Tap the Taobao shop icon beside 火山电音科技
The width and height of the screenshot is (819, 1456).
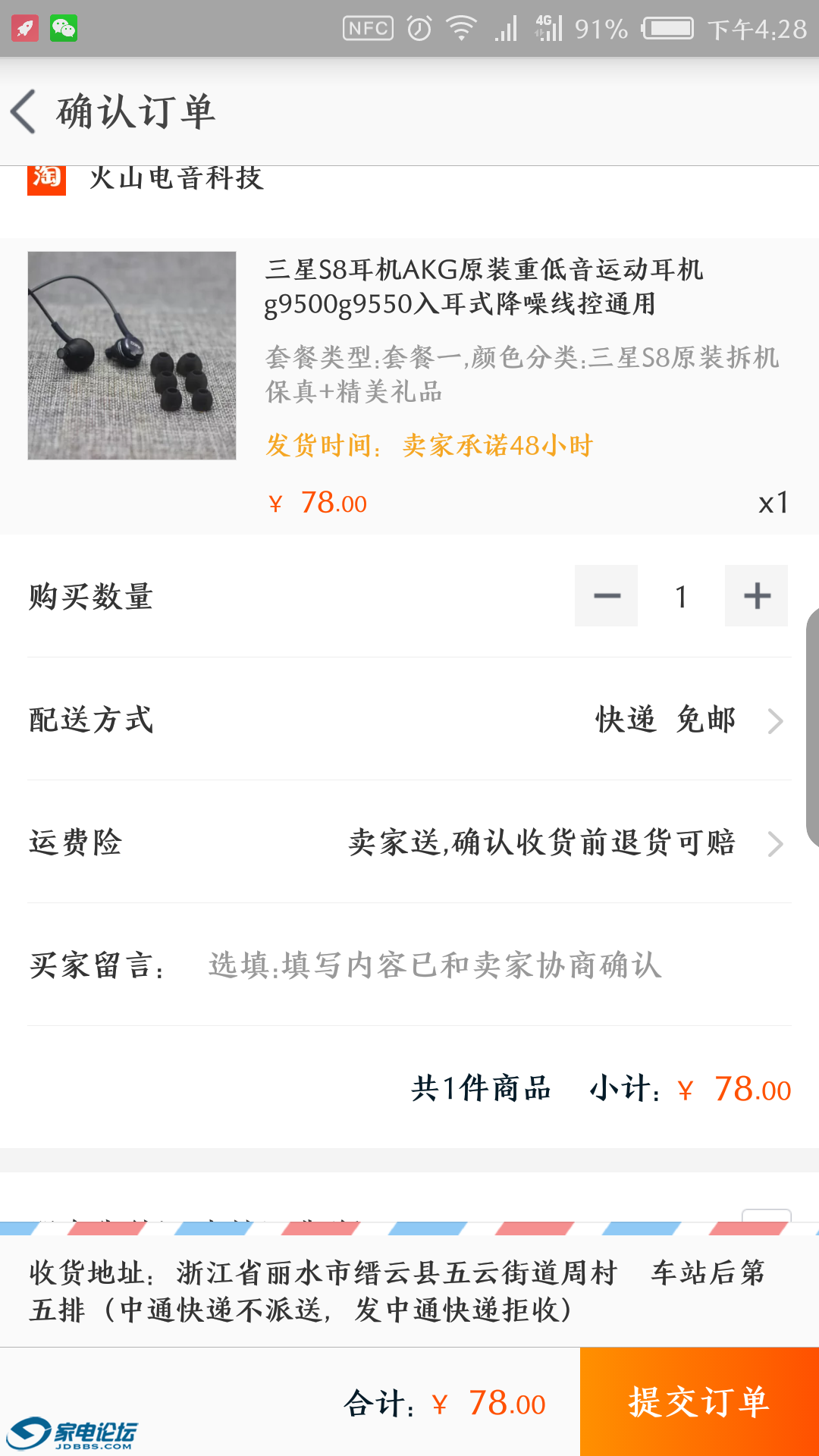click(x=47, y=180)
